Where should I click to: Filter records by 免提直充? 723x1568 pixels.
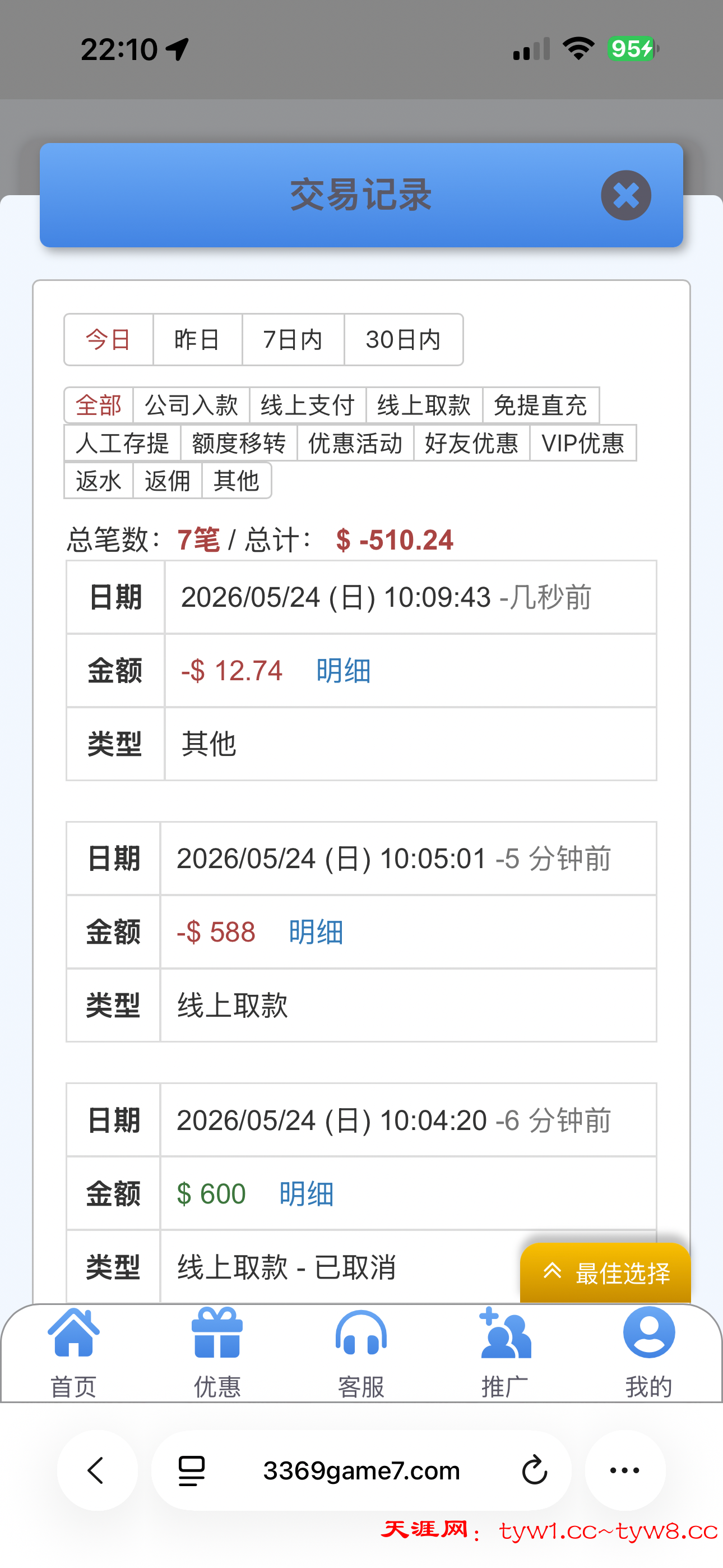click(540, 405)
